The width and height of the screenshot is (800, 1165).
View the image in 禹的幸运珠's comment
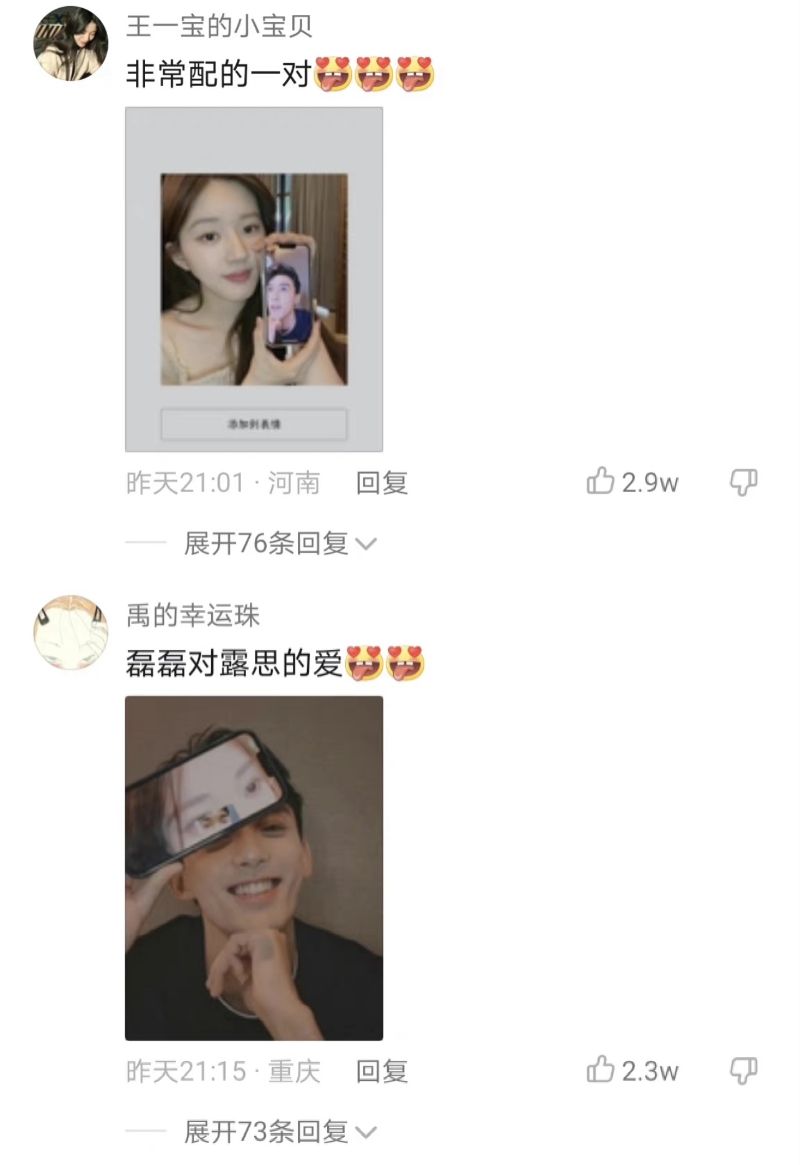(253, 867)
